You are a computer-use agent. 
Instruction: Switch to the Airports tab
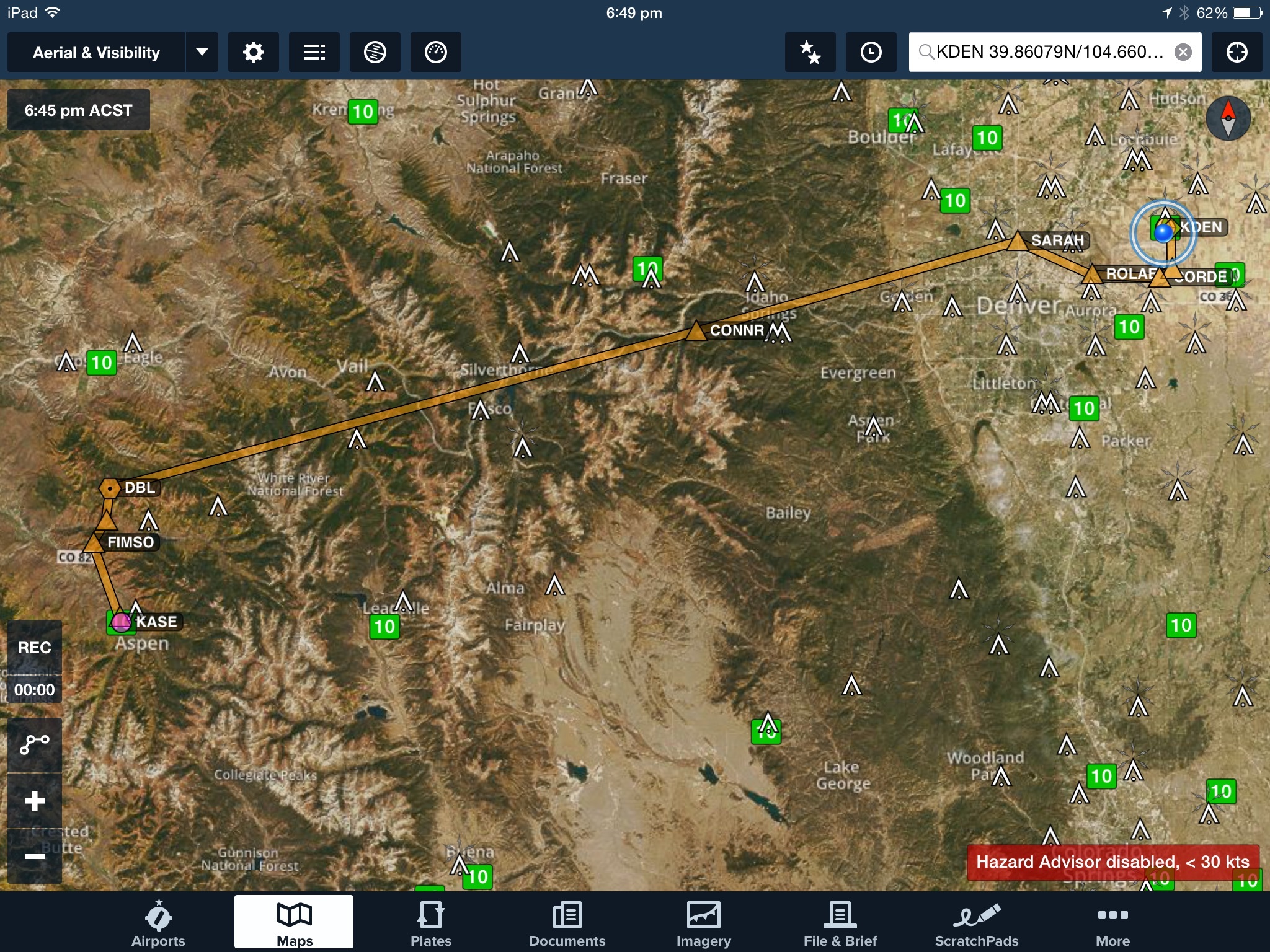158,923
